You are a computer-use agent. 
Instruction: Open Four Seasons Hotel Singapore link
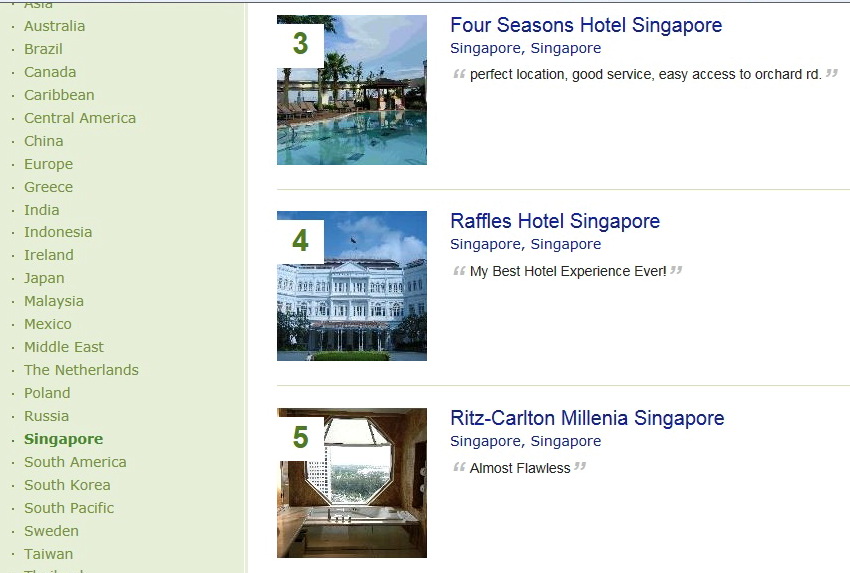586,25
